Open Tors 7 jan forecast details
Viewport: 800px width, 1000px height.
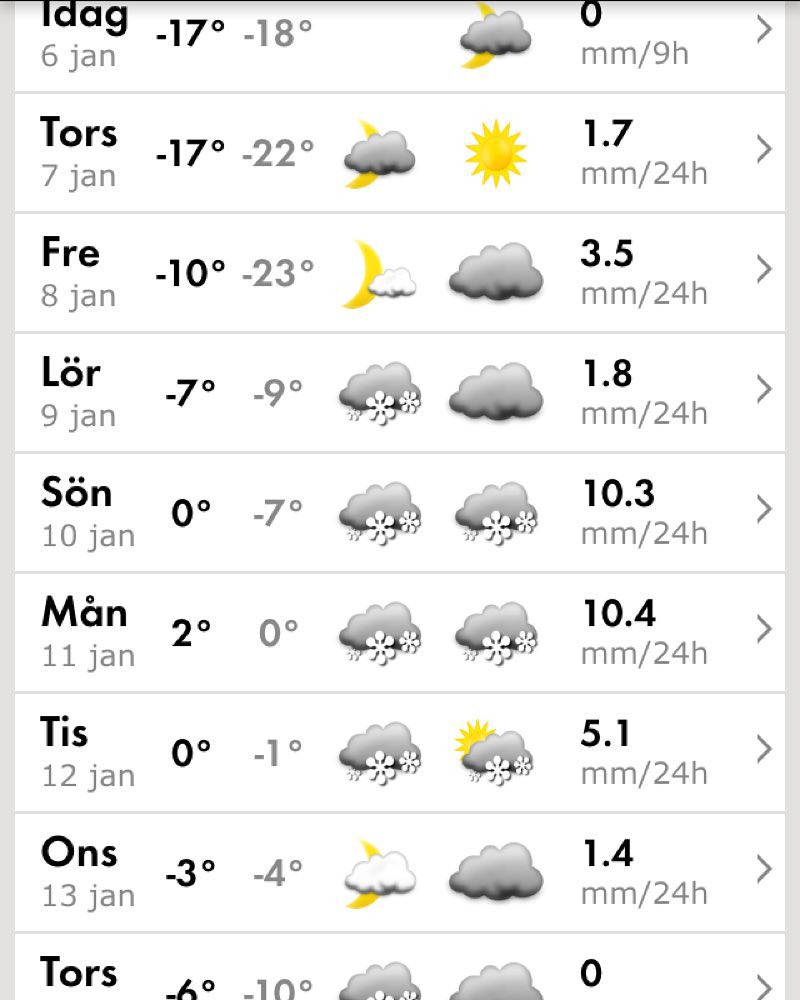[x=400, y=152]
